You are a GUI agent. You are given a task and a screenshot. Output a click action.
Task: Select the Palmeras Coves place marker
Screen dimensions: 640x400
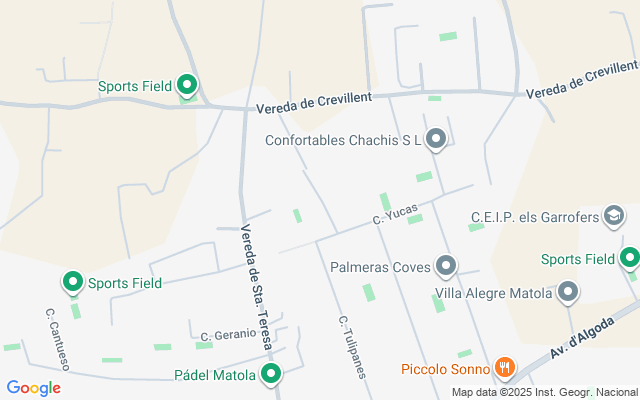[x=446, y=267]
